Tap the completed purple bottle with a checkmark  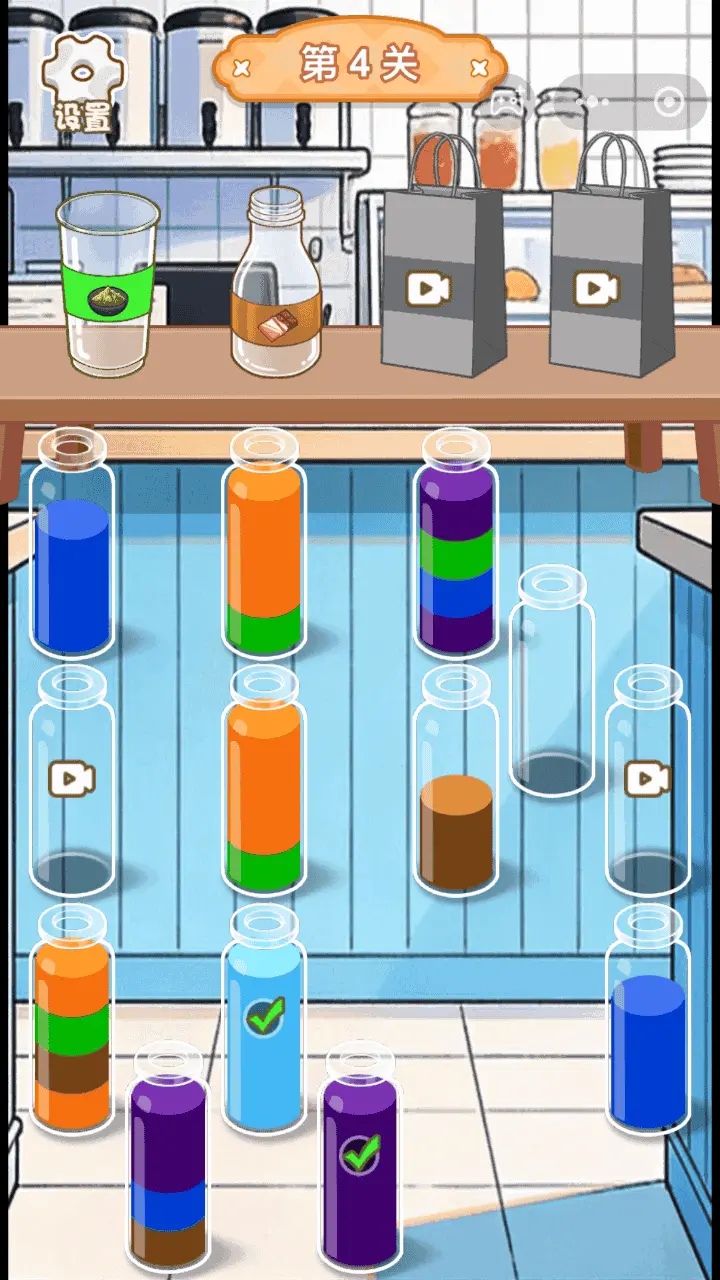tap(360, 1157)
